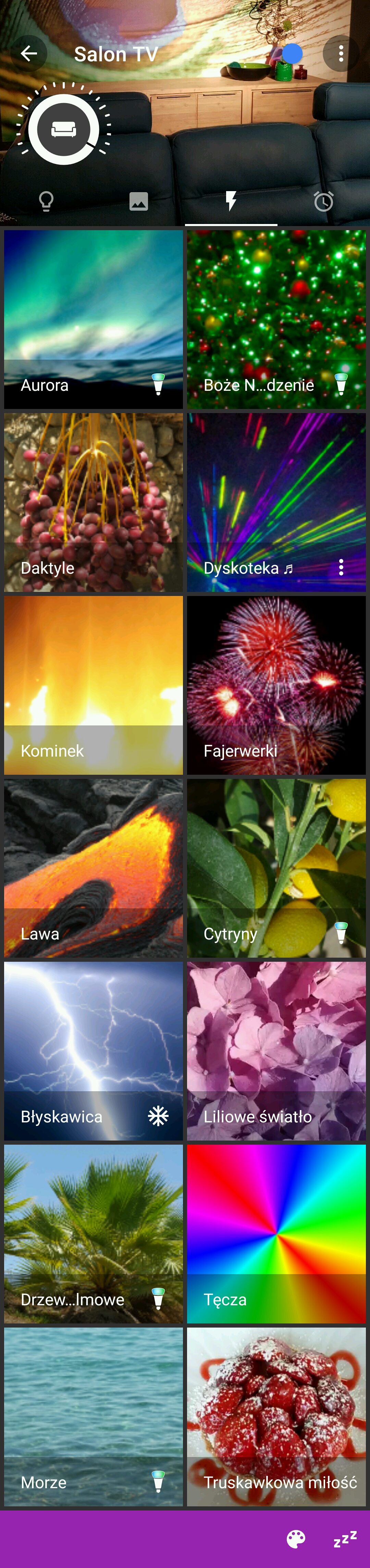370x1568 pixels.
Task: Open Dyskoteka tile's three-dot options
Action: (341, 567)
